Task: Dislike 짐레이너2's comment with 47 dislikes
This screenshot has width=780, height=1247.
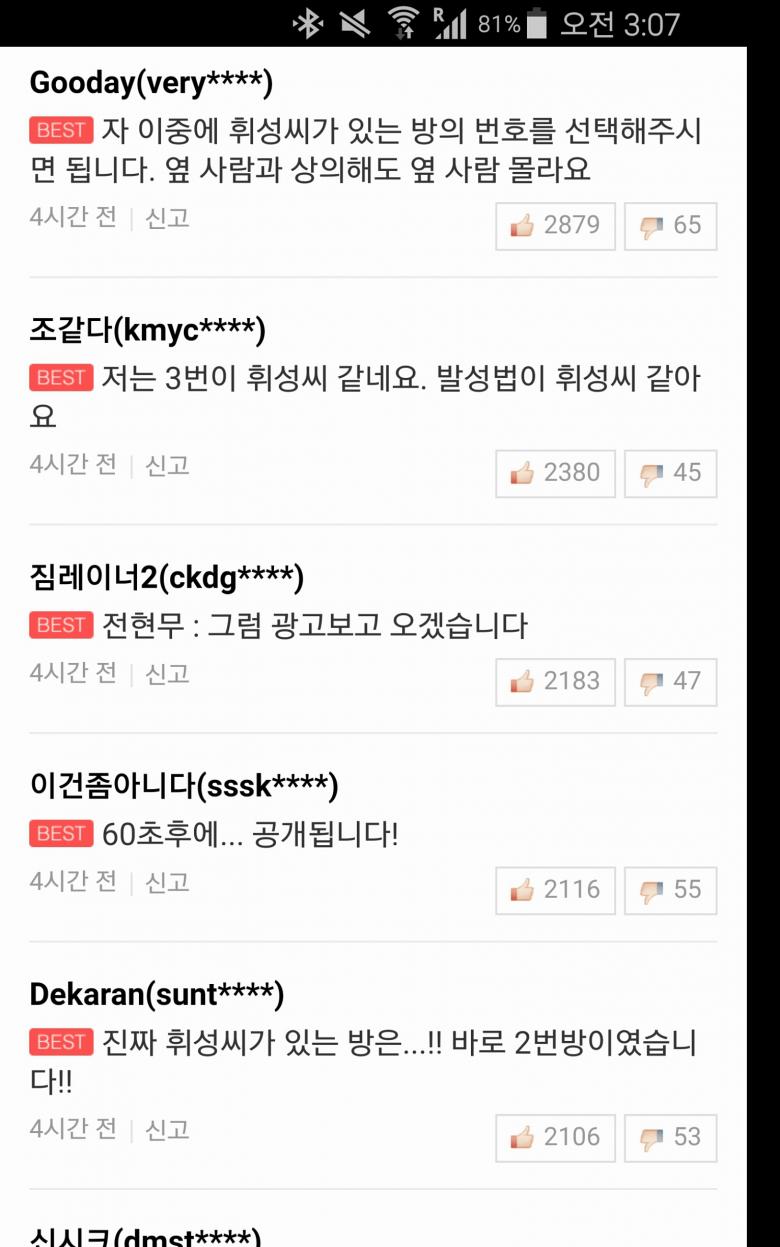Action: (670, 681)
